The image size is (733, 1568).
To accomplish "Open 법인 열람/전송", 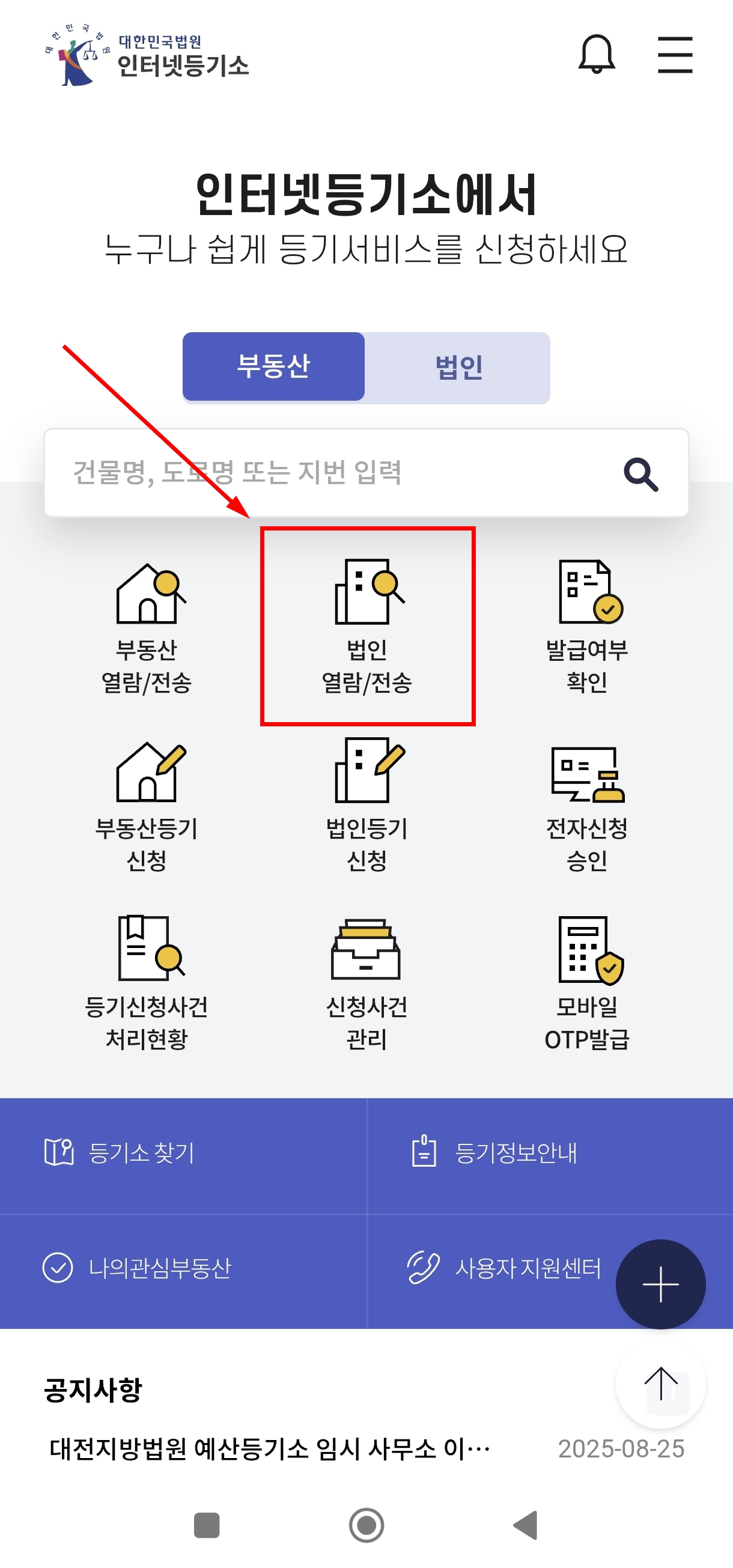I will [367, 627].
